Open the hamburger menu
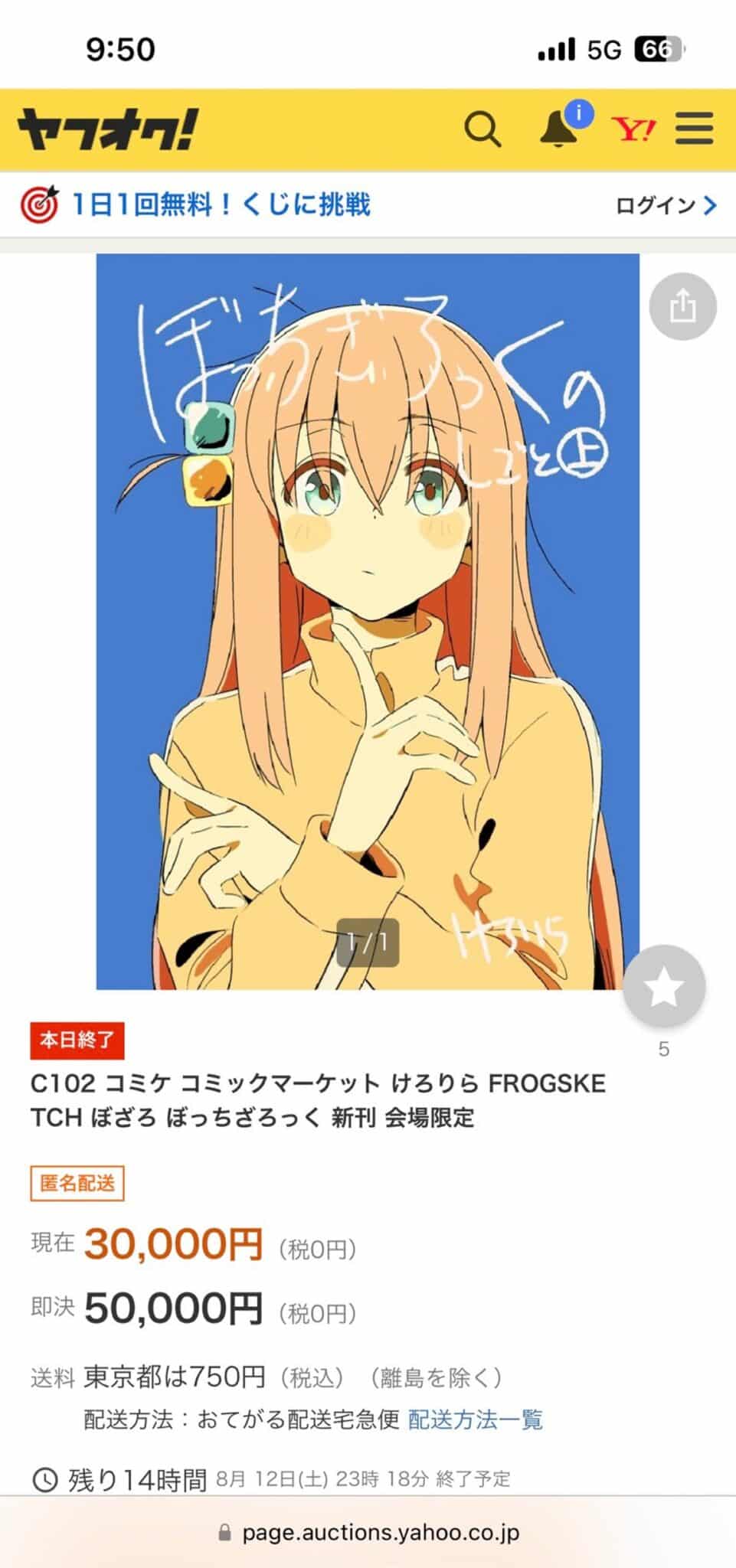This screenshot has width=736, height=1568. coord(694,129)
